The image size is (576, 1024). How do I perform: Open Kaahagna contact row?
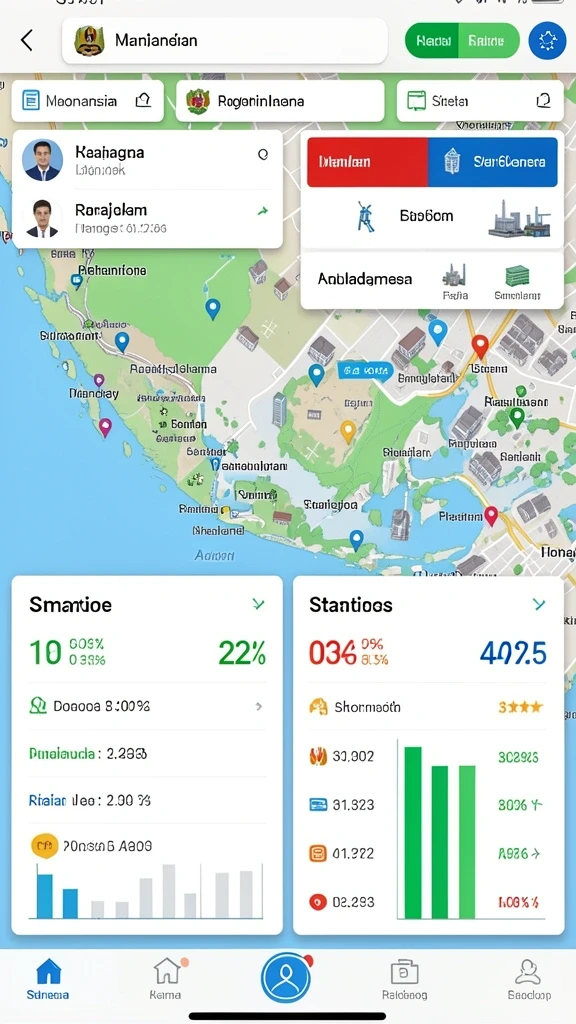coord(148,160)
